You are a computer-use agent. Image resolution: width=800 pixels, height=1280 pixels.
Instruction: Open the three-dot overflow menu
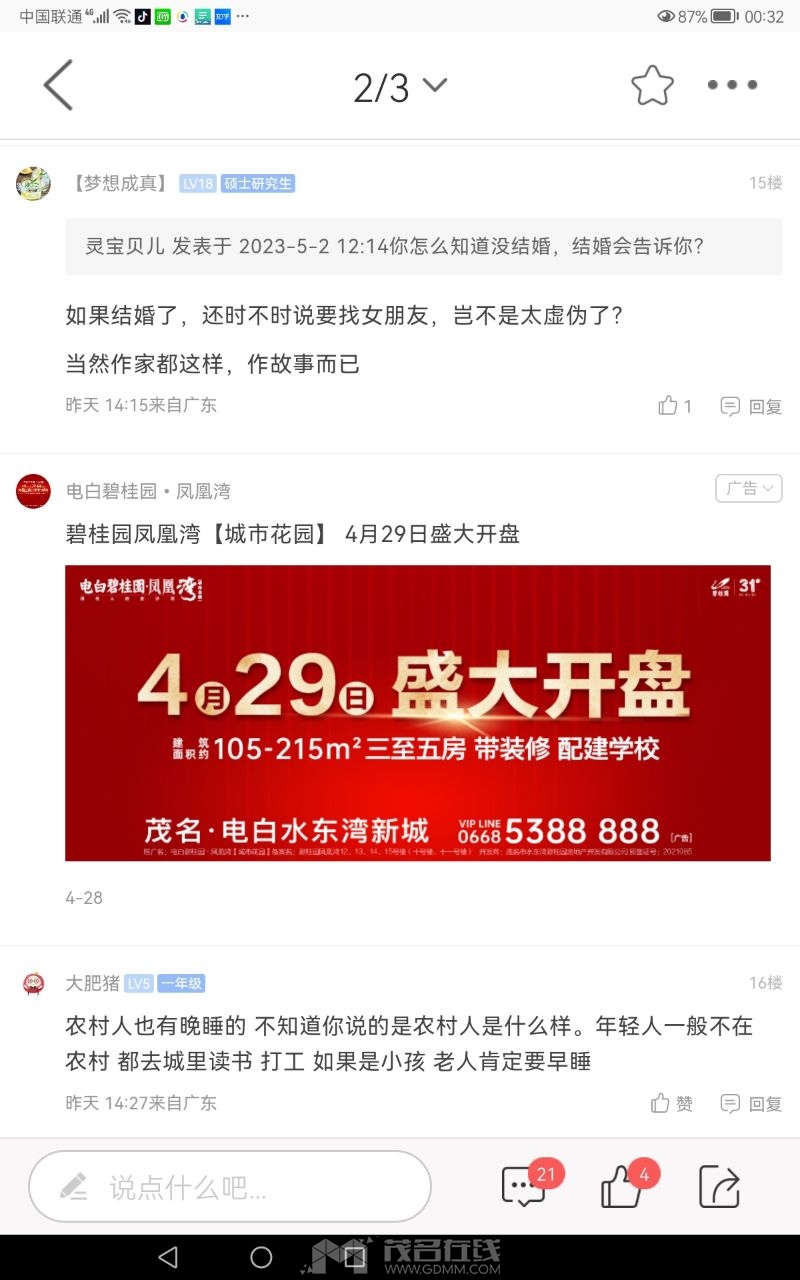tap(732, 85)
